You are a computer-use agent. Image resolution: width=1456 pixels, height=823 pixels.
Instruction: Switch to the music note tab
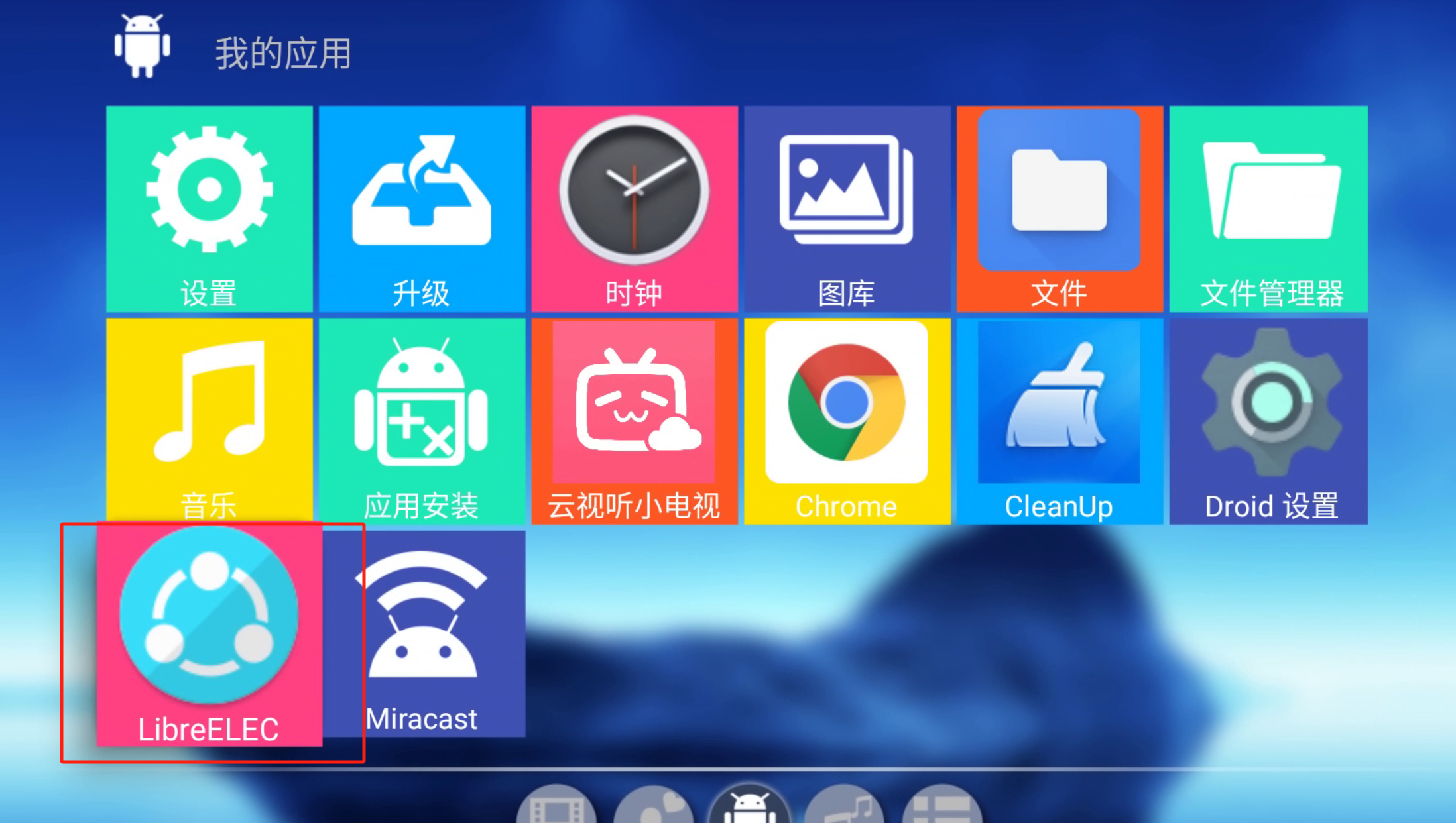844,807
